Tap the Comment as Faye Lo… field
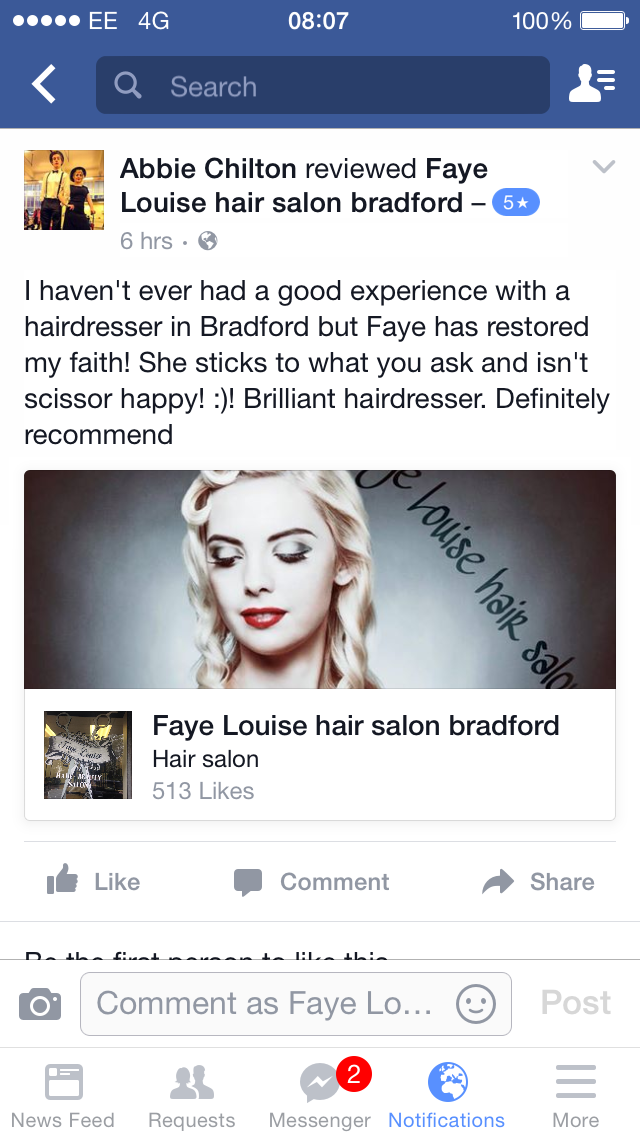 click(x=296, y=1004)
